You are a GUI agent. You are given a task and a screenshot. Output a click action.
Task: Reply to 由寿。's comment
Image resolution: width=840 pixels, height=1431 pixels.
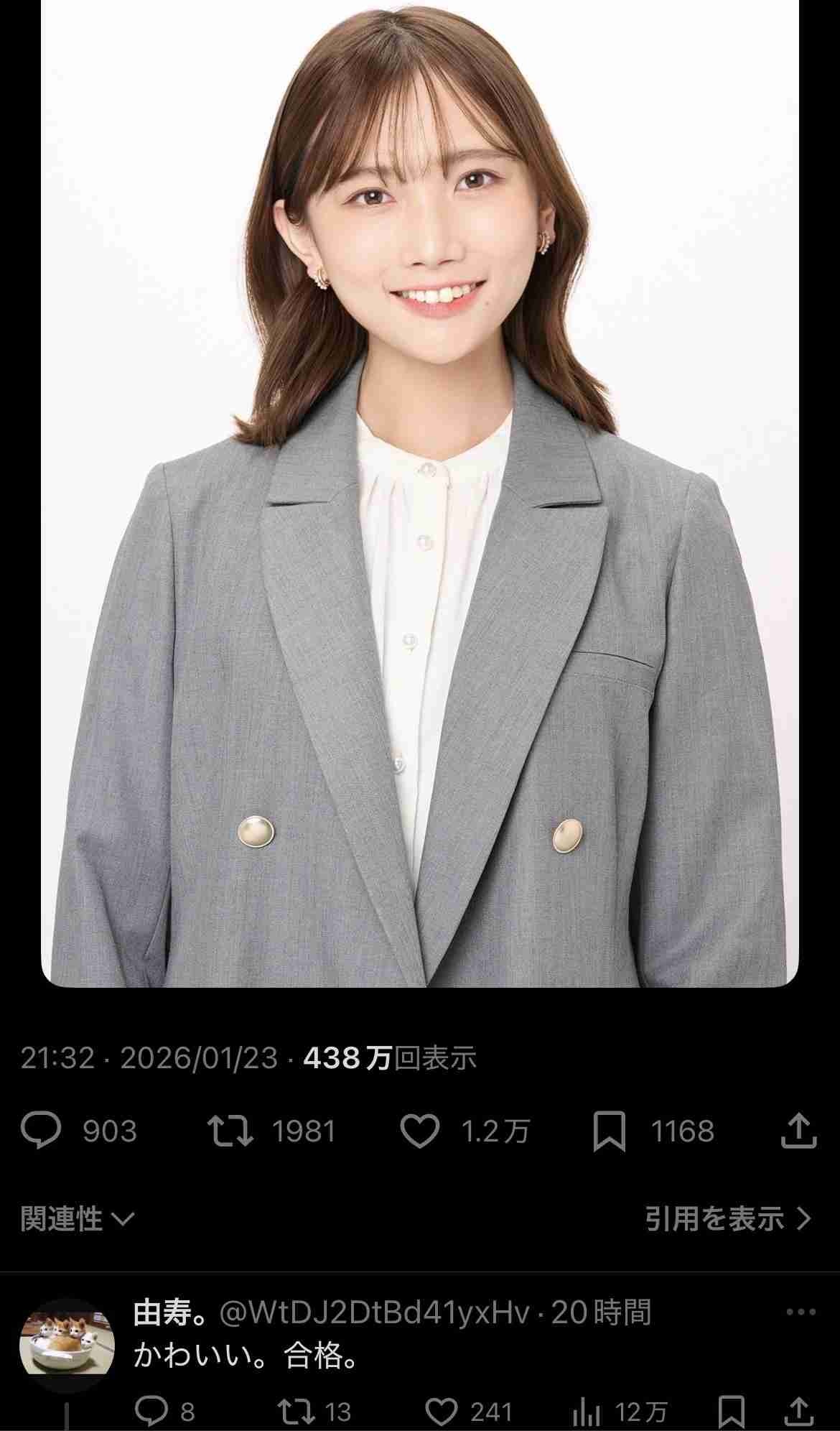pyautogui.click(x=152, y=1412)
